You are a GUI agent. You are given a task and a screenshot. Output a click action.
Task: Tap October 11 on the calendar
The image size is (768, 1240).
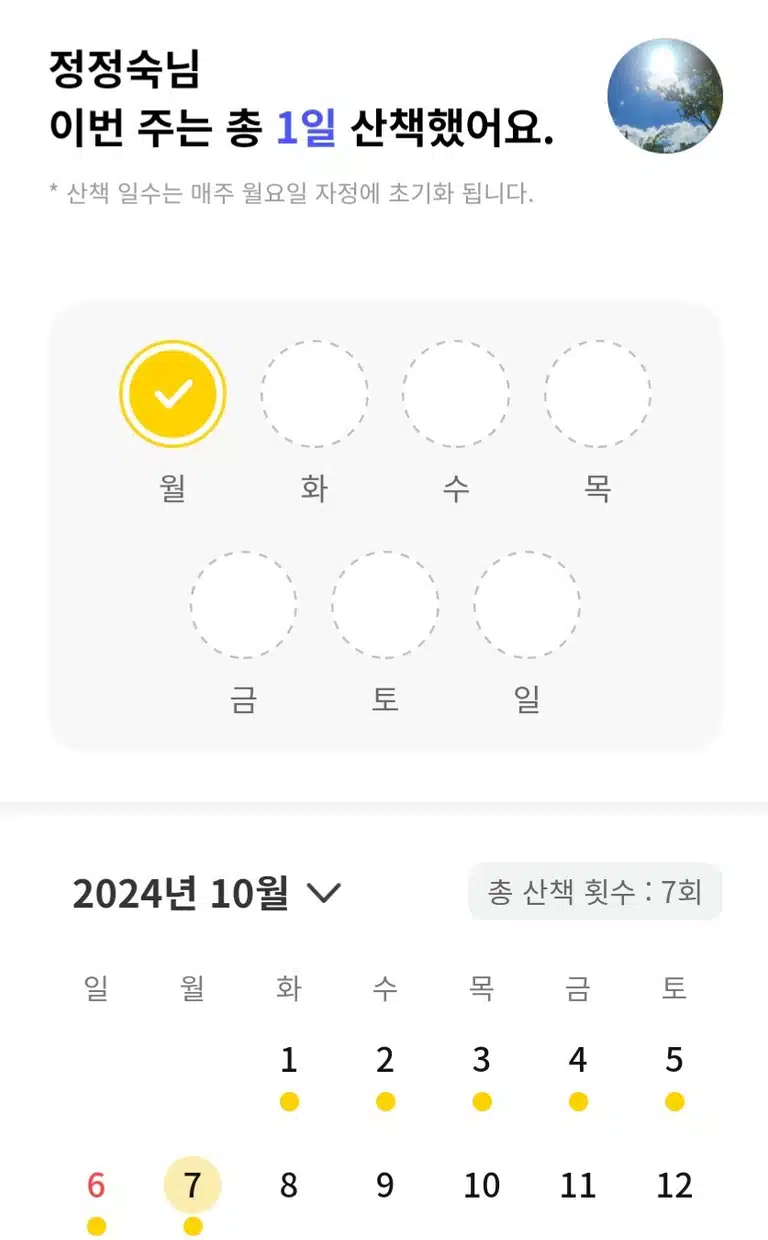pyautogui.click(x=578, y=1186)
